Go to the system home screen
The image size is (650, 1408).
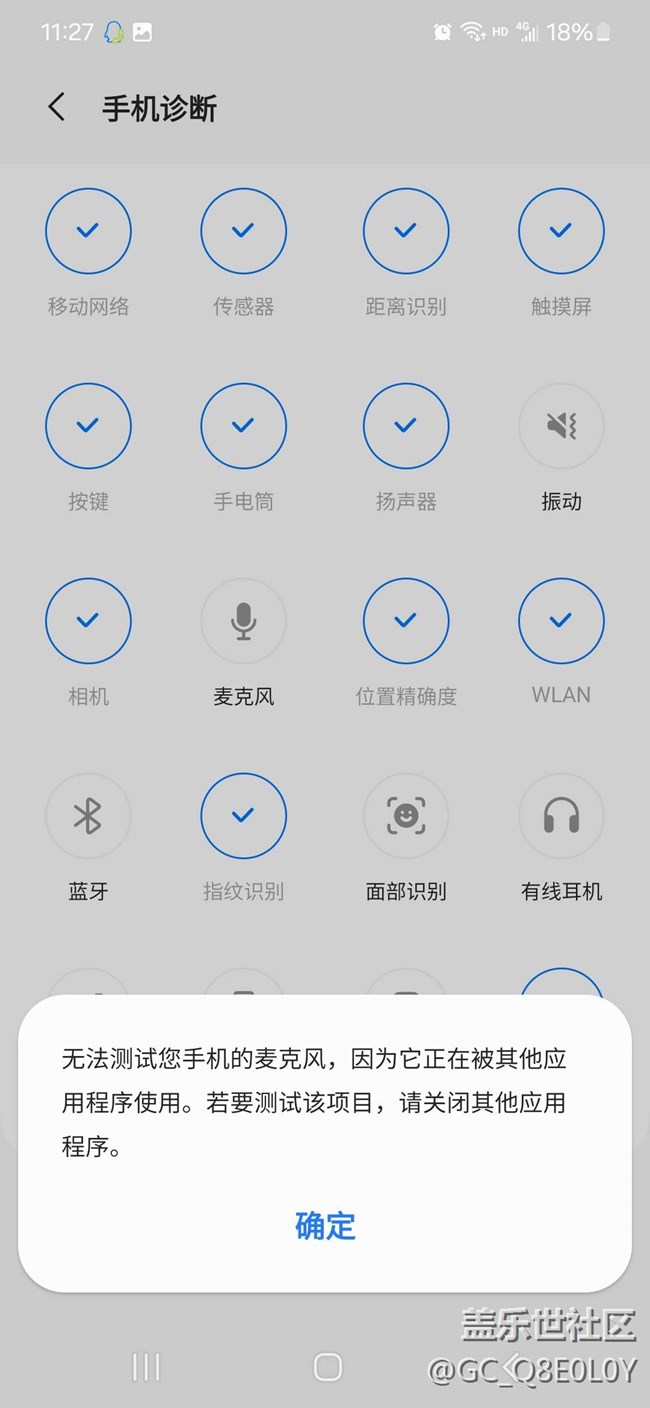tap(327, 1367)
